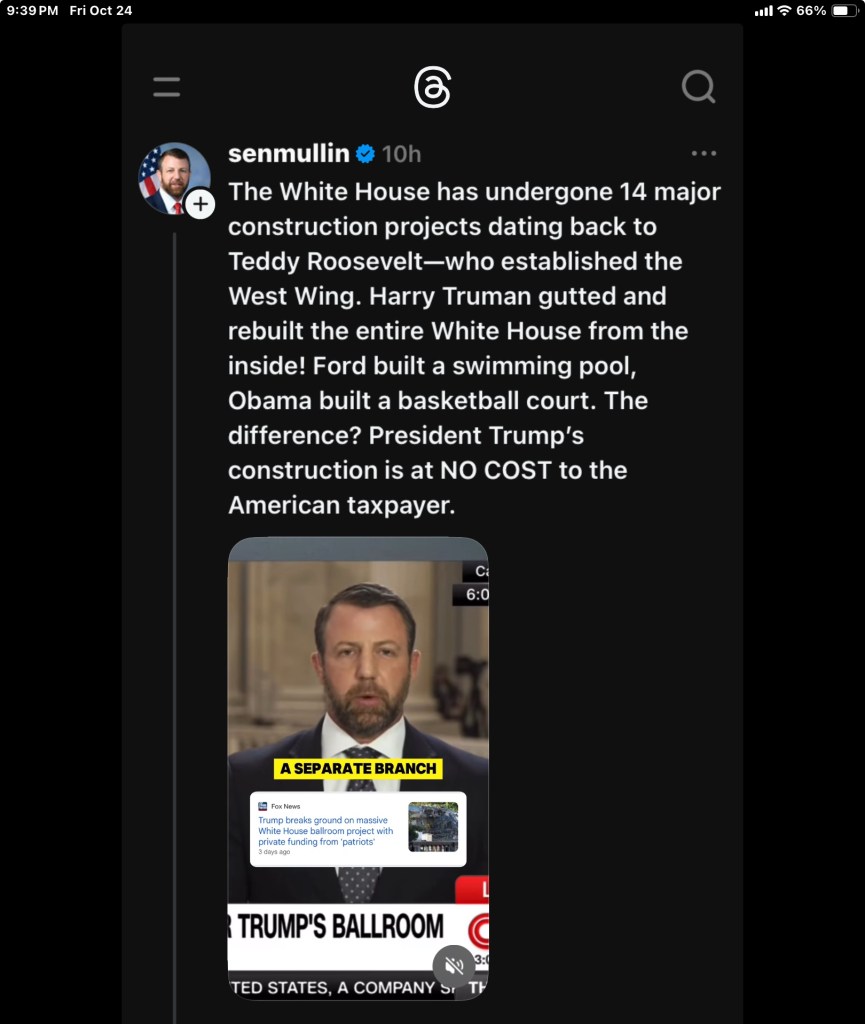The width and height of the screenshot is (865, 1024).
Task: Open the hamburger menu
Action: (167, 88)
